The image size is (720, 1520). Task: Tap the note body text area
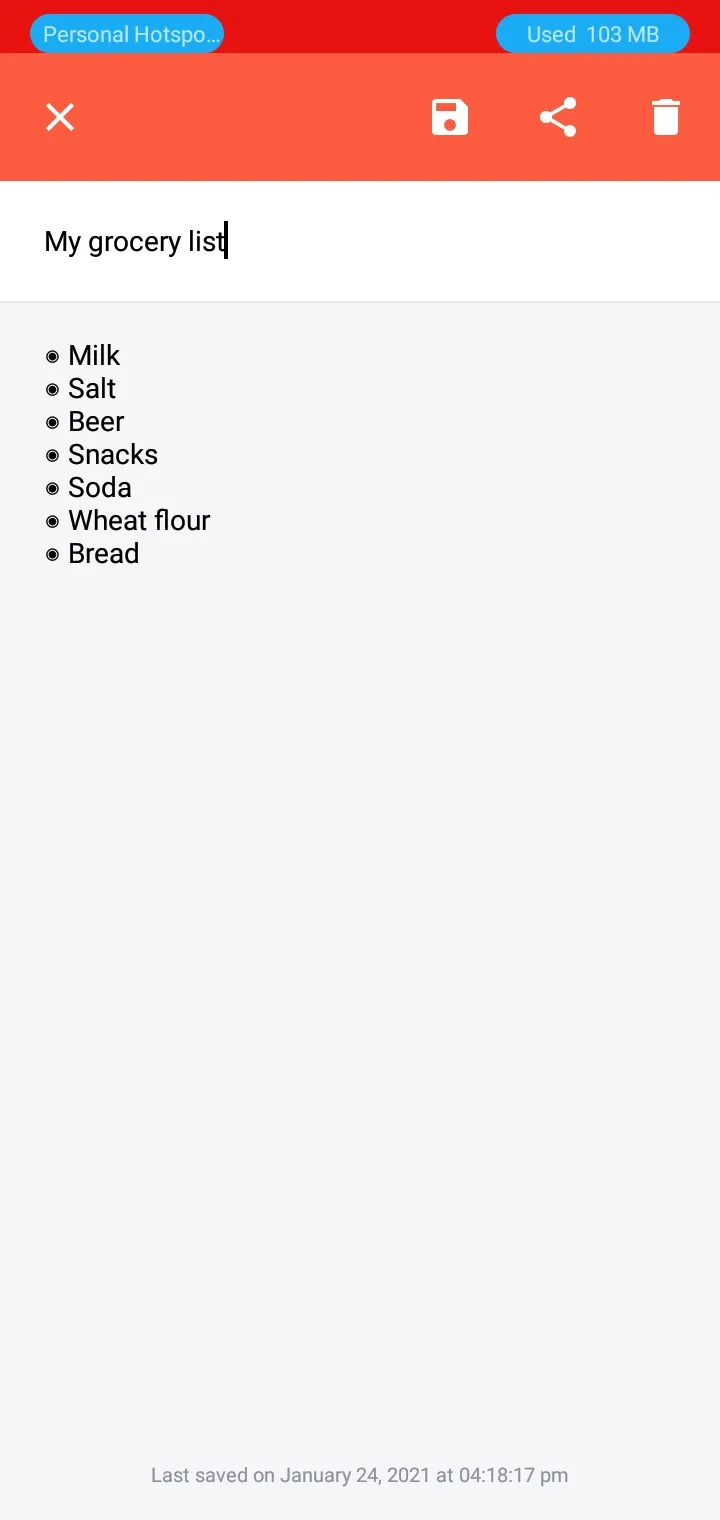[x=360, y=870]
